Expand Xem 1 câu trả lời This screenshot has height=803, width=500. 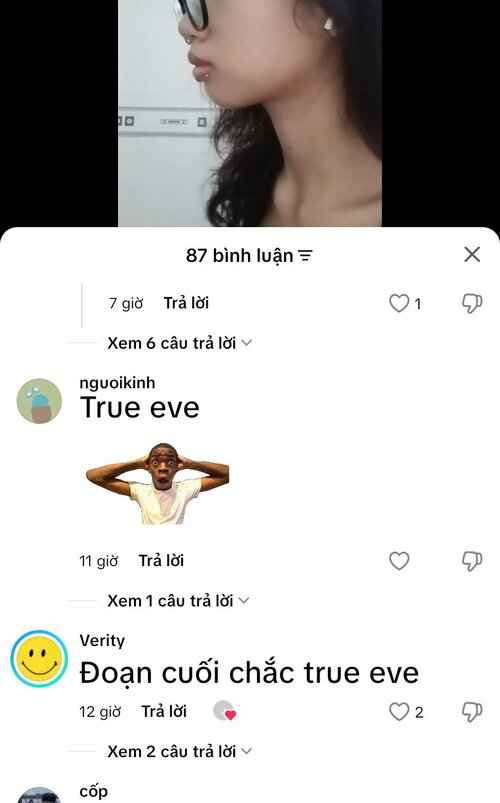tap(178, 601)
